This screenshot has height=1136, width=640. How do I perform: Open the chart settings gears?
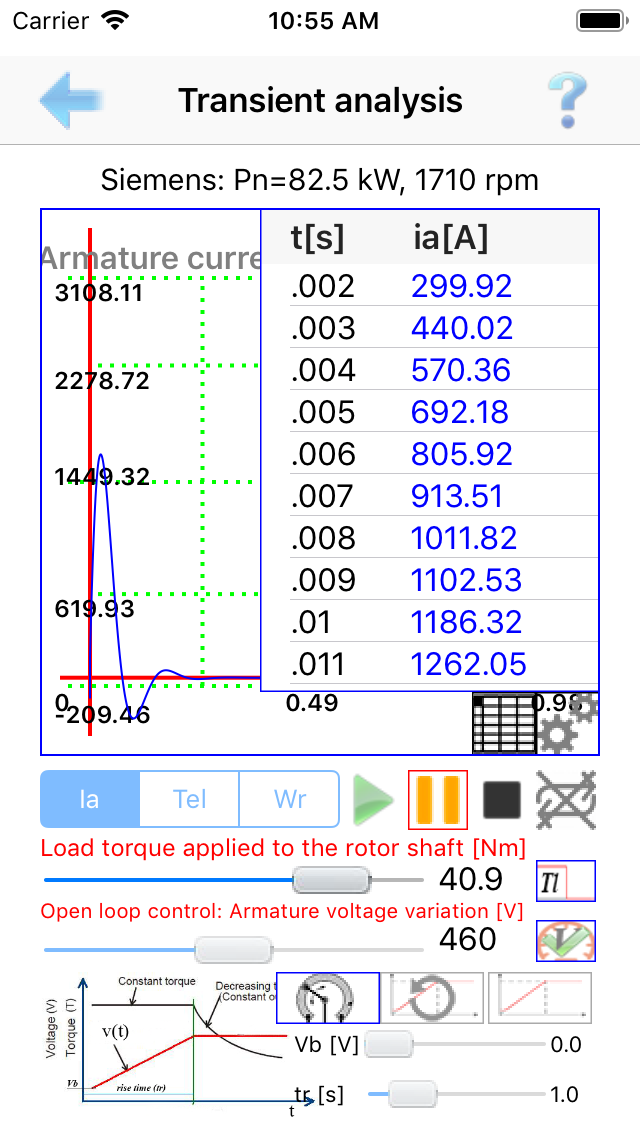click(x=567, y=725)
